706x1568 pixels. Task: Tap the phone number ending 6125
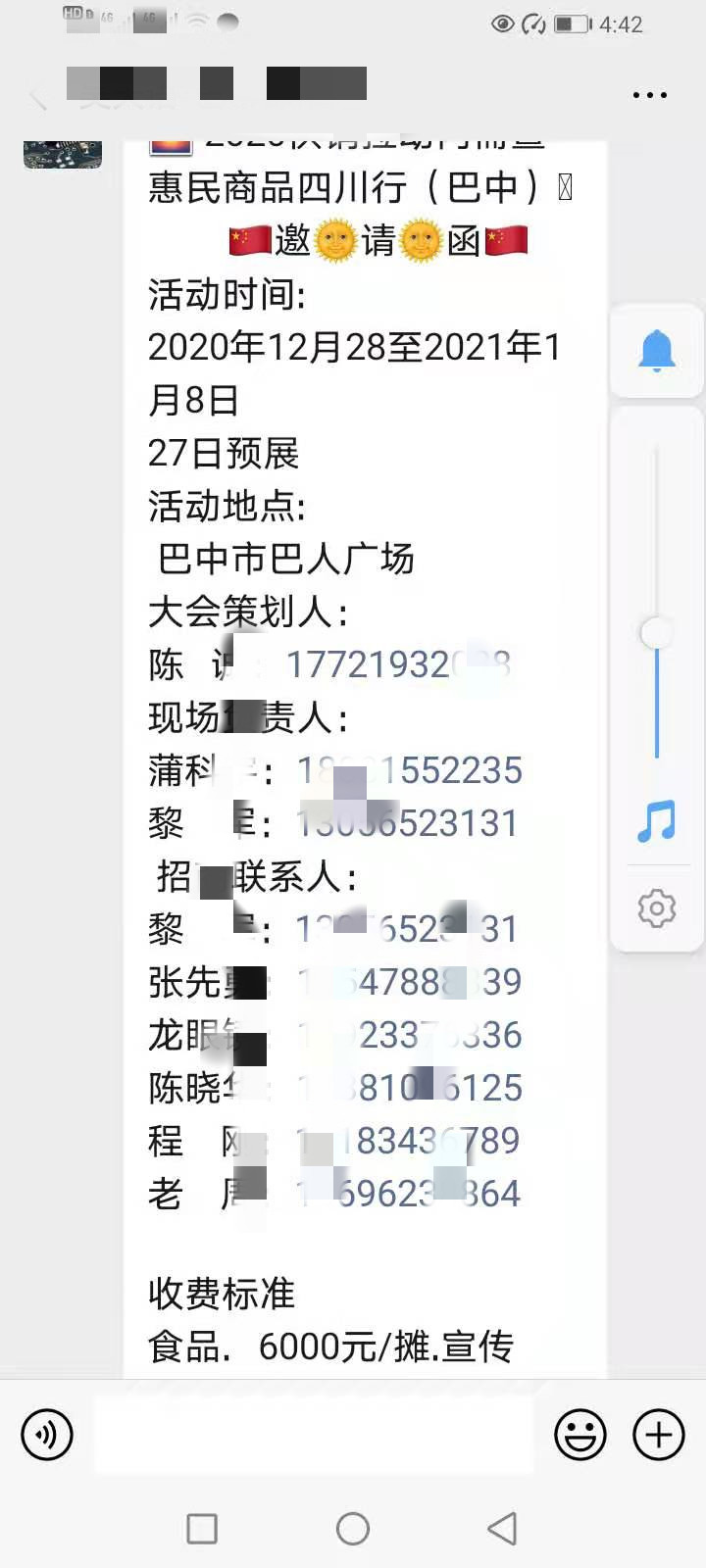[x=410, y=1088]
